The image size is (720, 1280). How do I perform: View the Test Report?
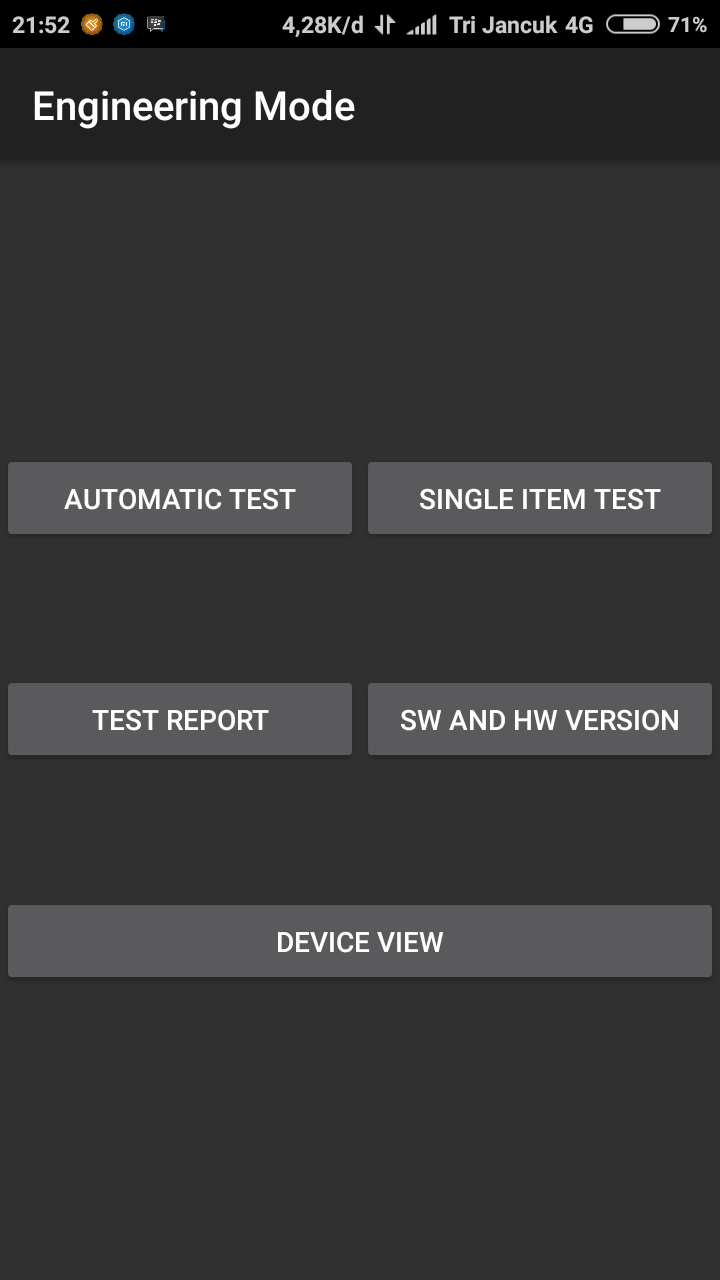click(180, 719)
